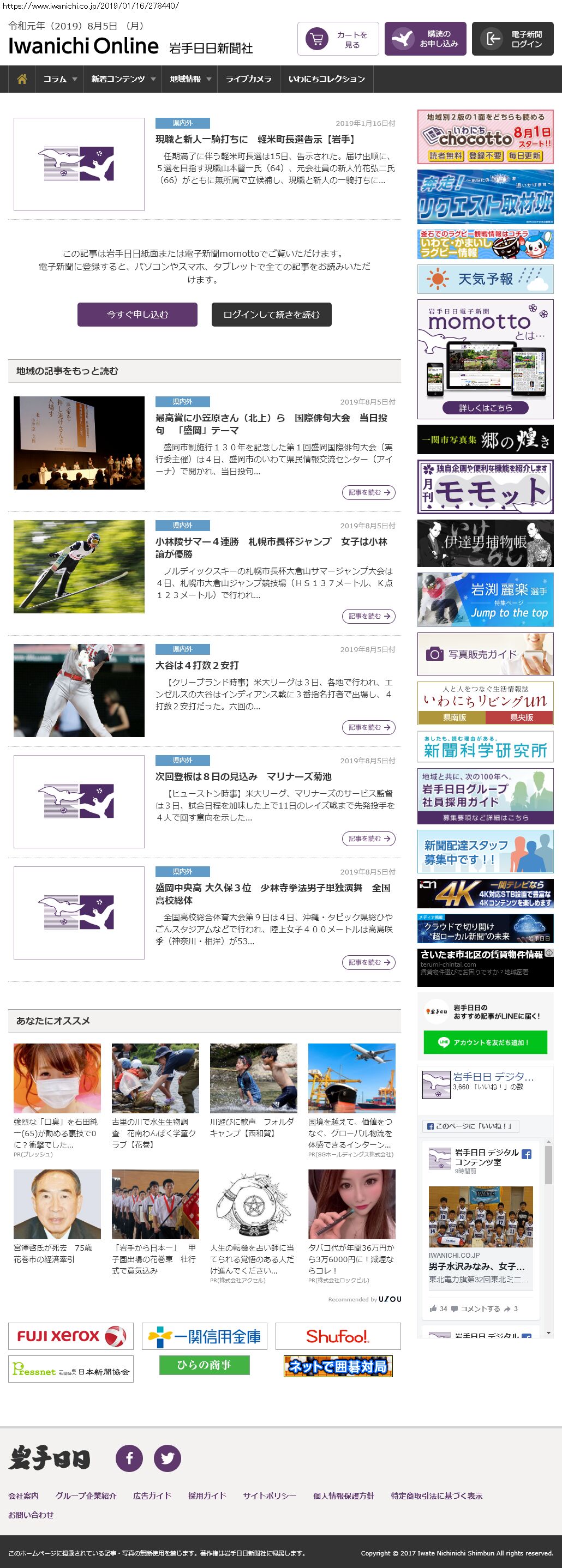This screenshot has width=562, height=1568.
Task: Open the footer Facebook icon
Action: click(129, 1458)
